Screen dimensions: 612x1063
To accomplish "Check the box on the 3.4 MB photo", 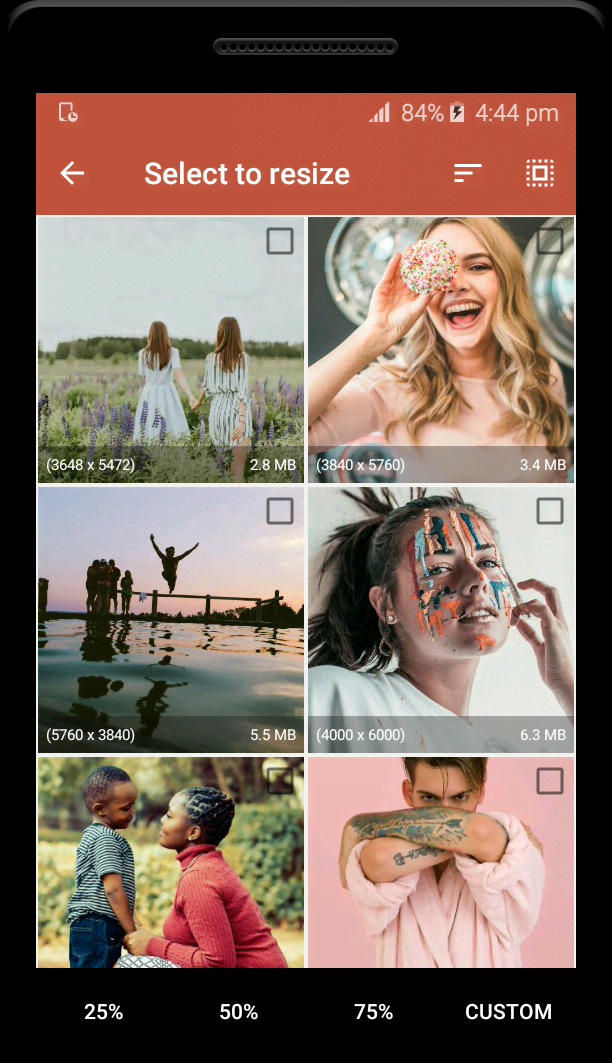I will (550, 241).
